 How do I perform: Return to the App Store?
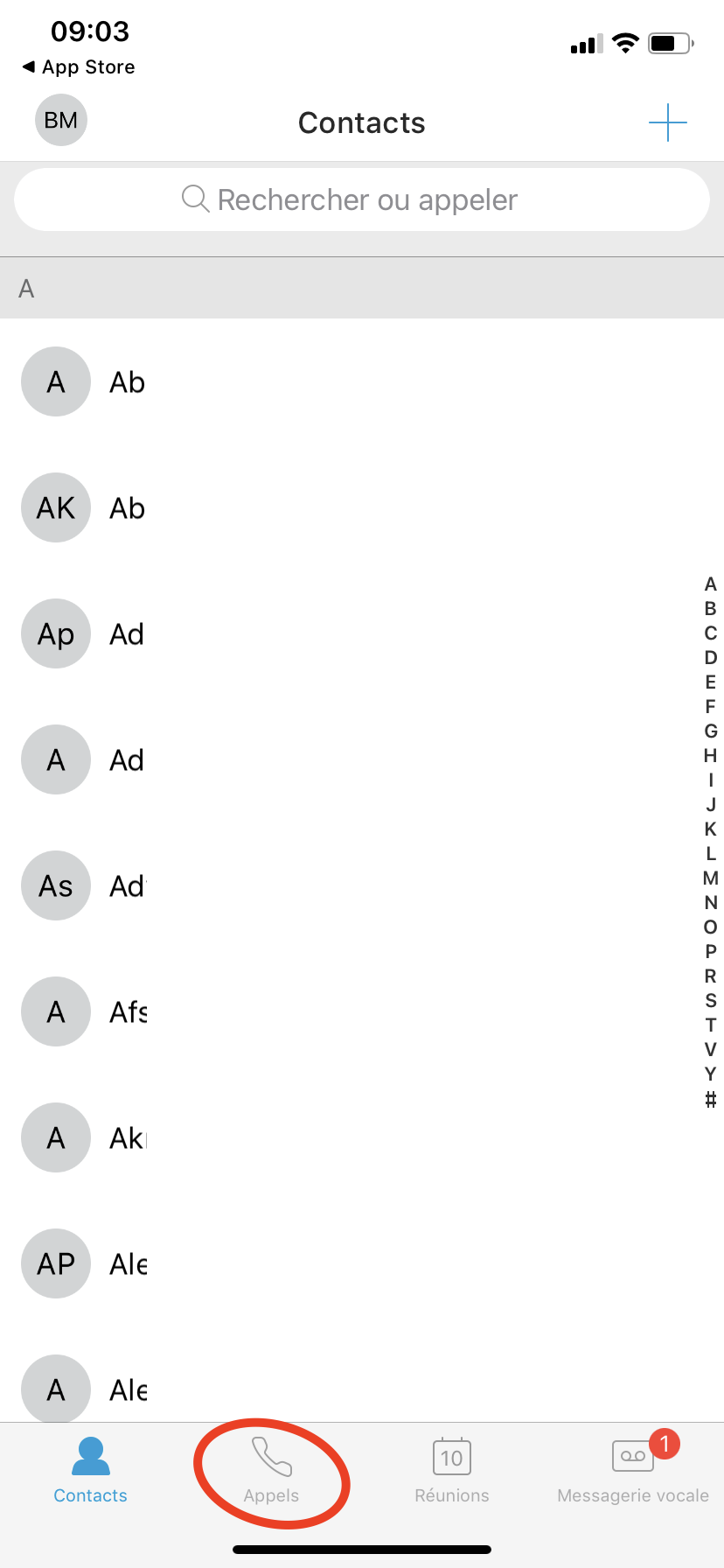coord(79,67)
